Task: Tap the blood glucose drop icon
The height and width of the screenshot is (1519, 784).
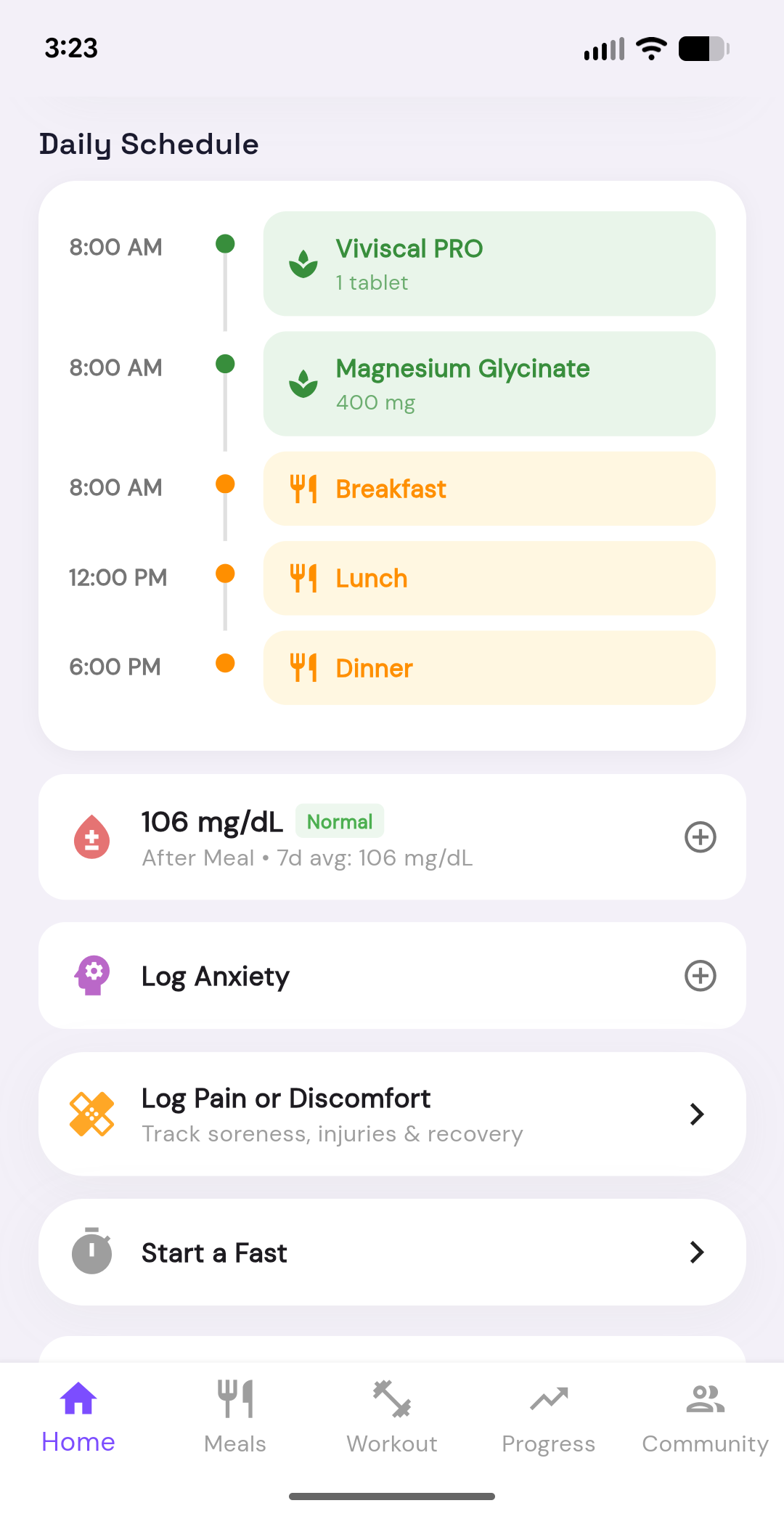Action: click(x=91, y=836)
